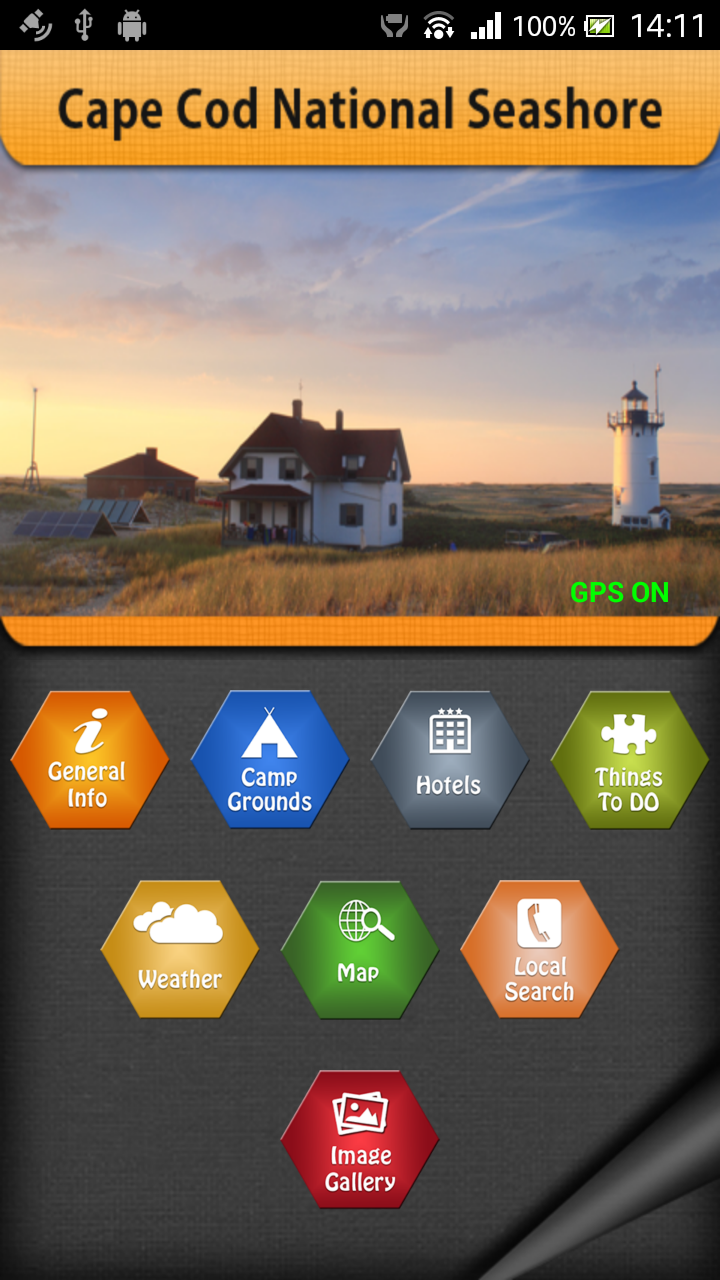
Task: Check the Weather forecast
Action: (179, 950)
